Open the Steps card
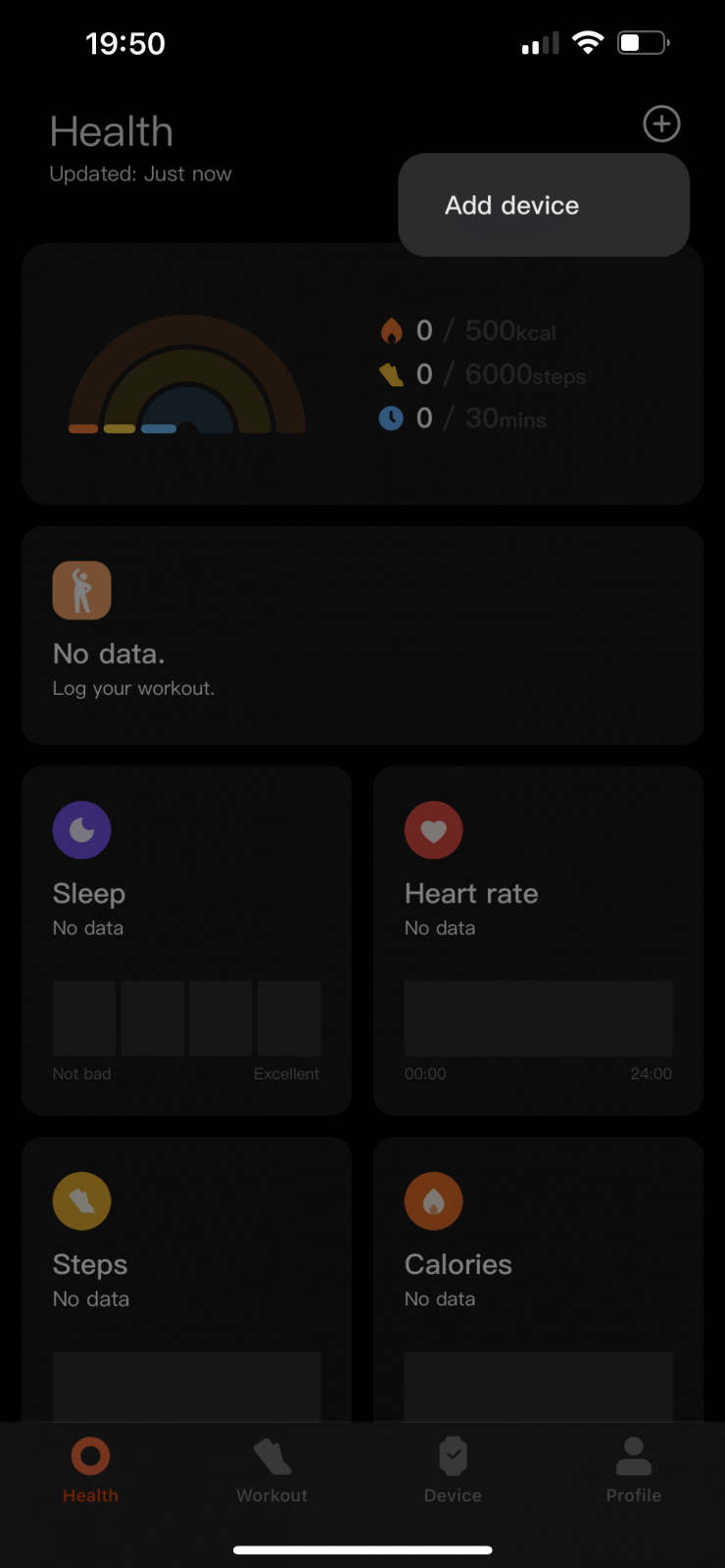725x1568 pixels. pyautogui.click(x=186, y=1274)
